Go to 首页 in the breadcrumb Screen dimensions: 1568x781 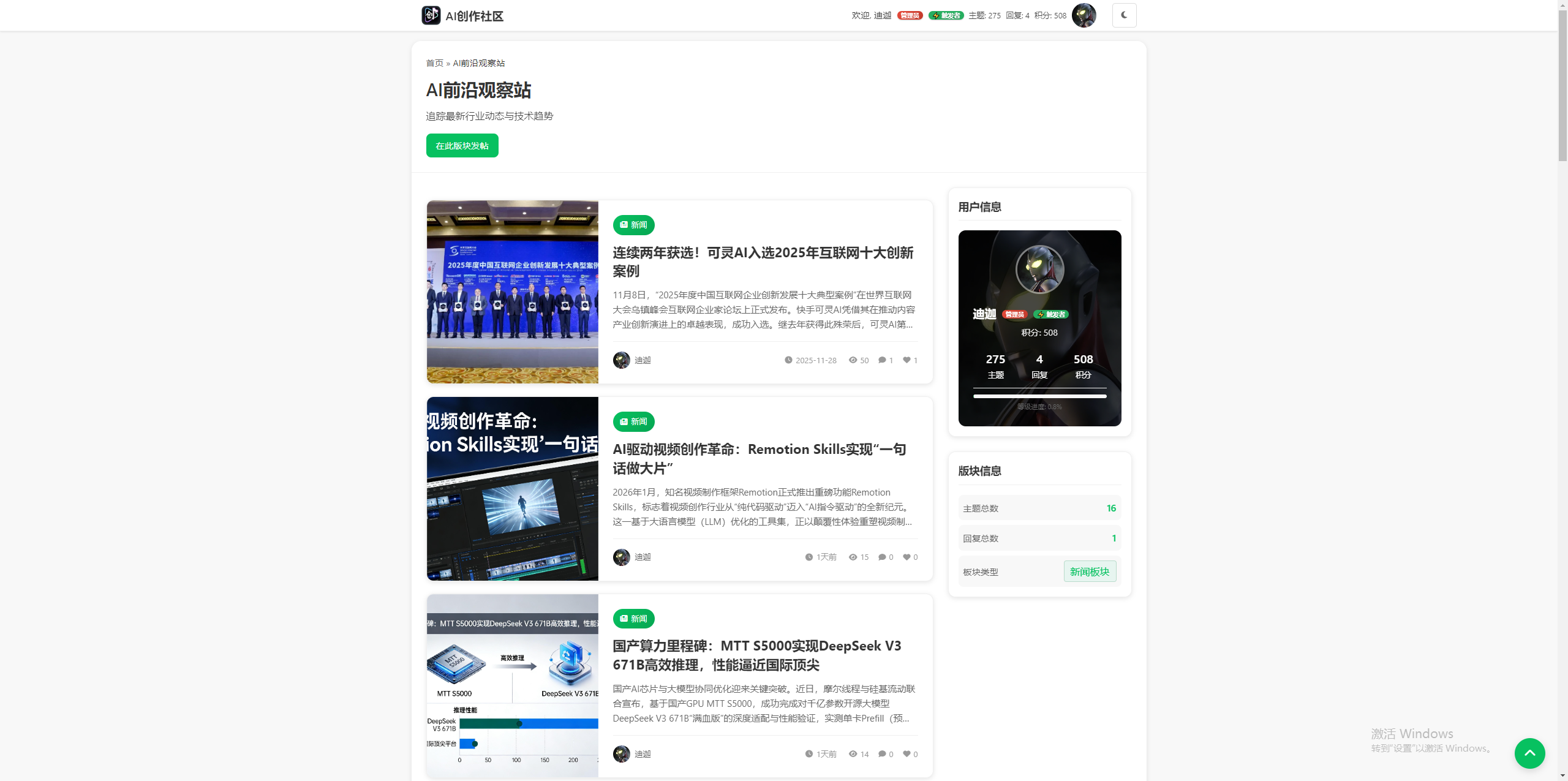(x=434, y=63)
